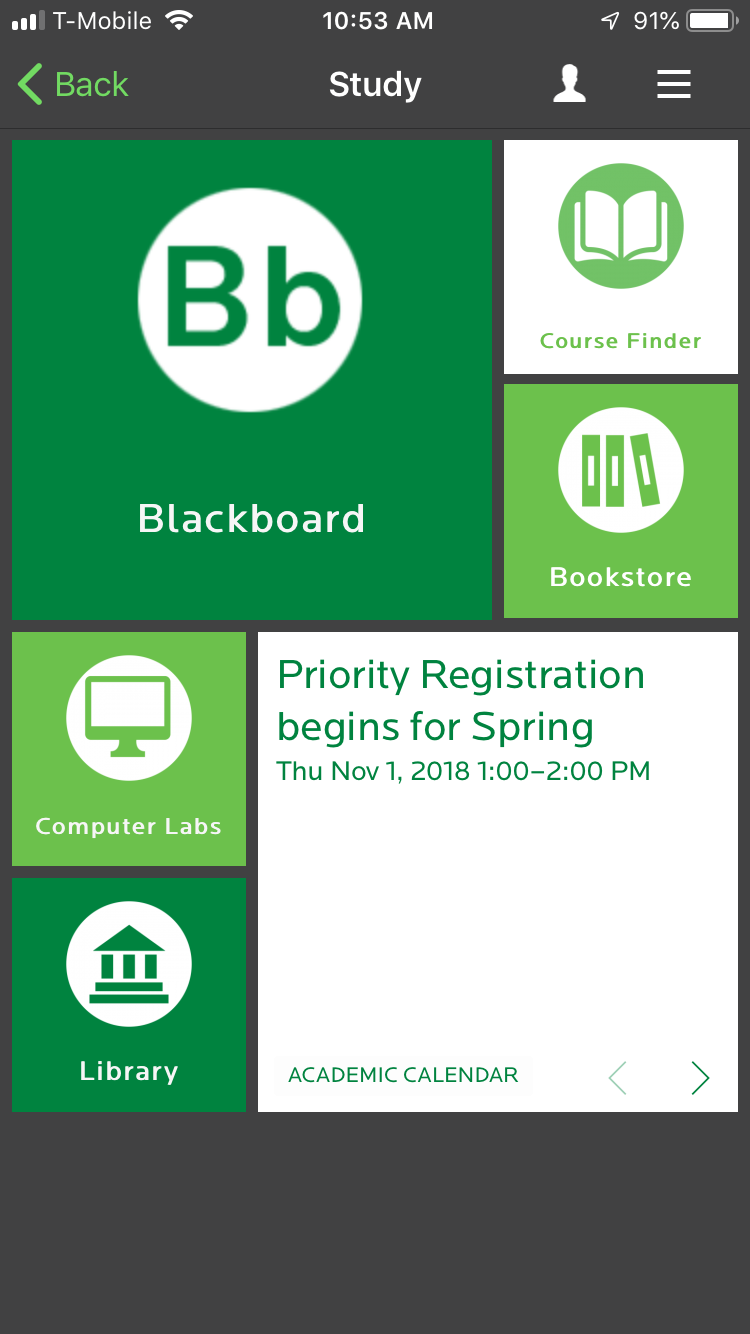Tap the Academic Calendar label
This screenshot has height=1334, width=750.
point(403,1076)
